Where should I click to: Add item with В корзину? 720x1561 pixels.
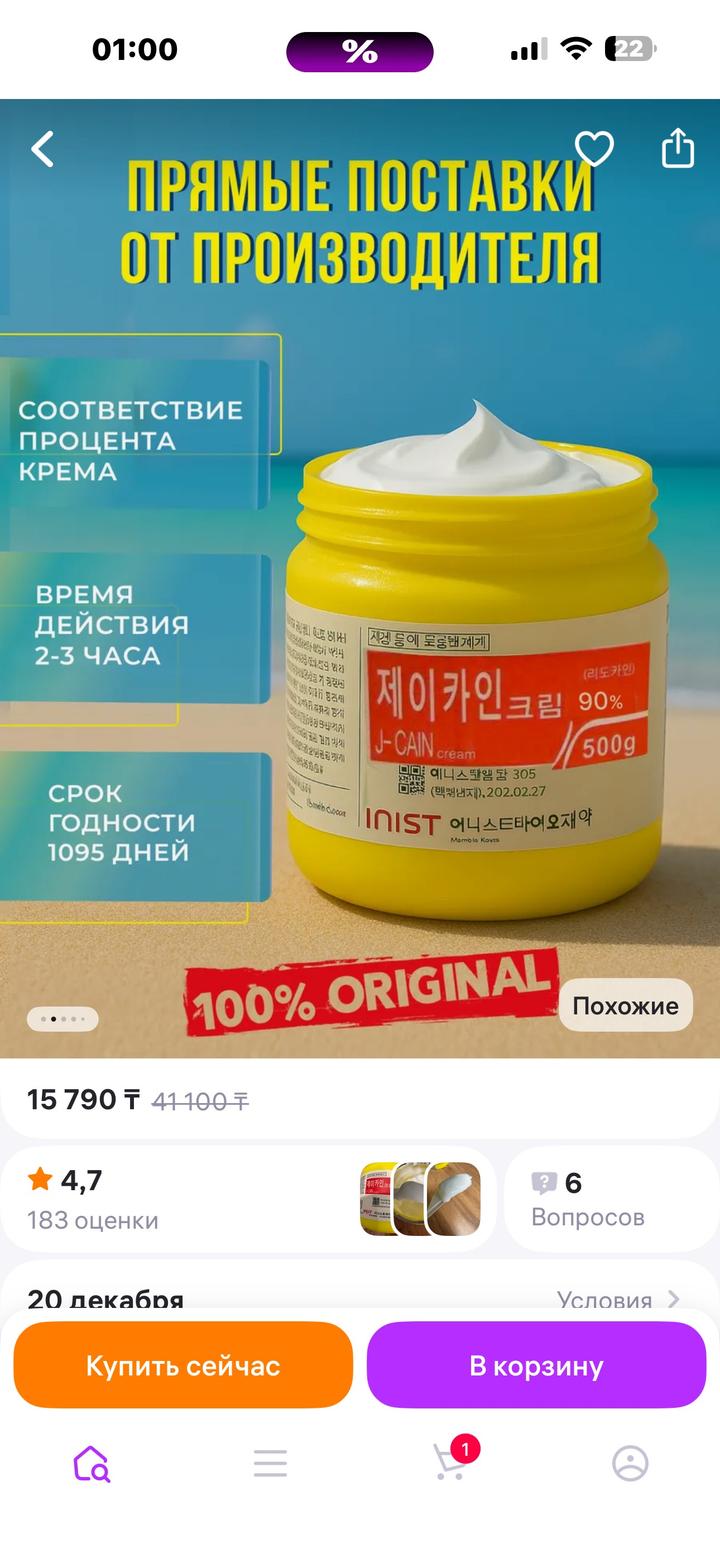pos(536,1365)
